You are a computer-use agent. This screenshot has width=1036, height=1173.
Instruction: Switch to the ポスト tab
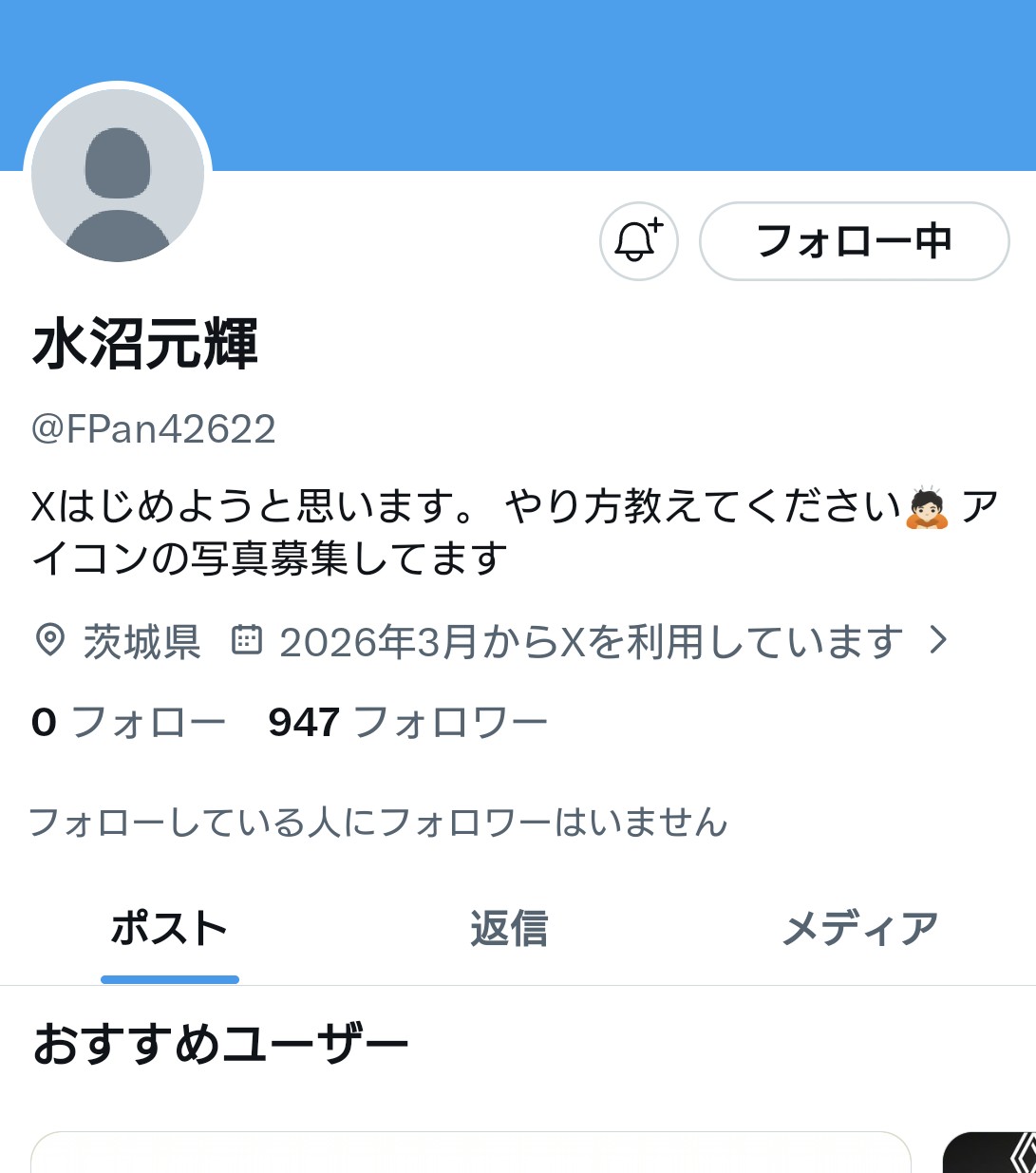[169, 929]
